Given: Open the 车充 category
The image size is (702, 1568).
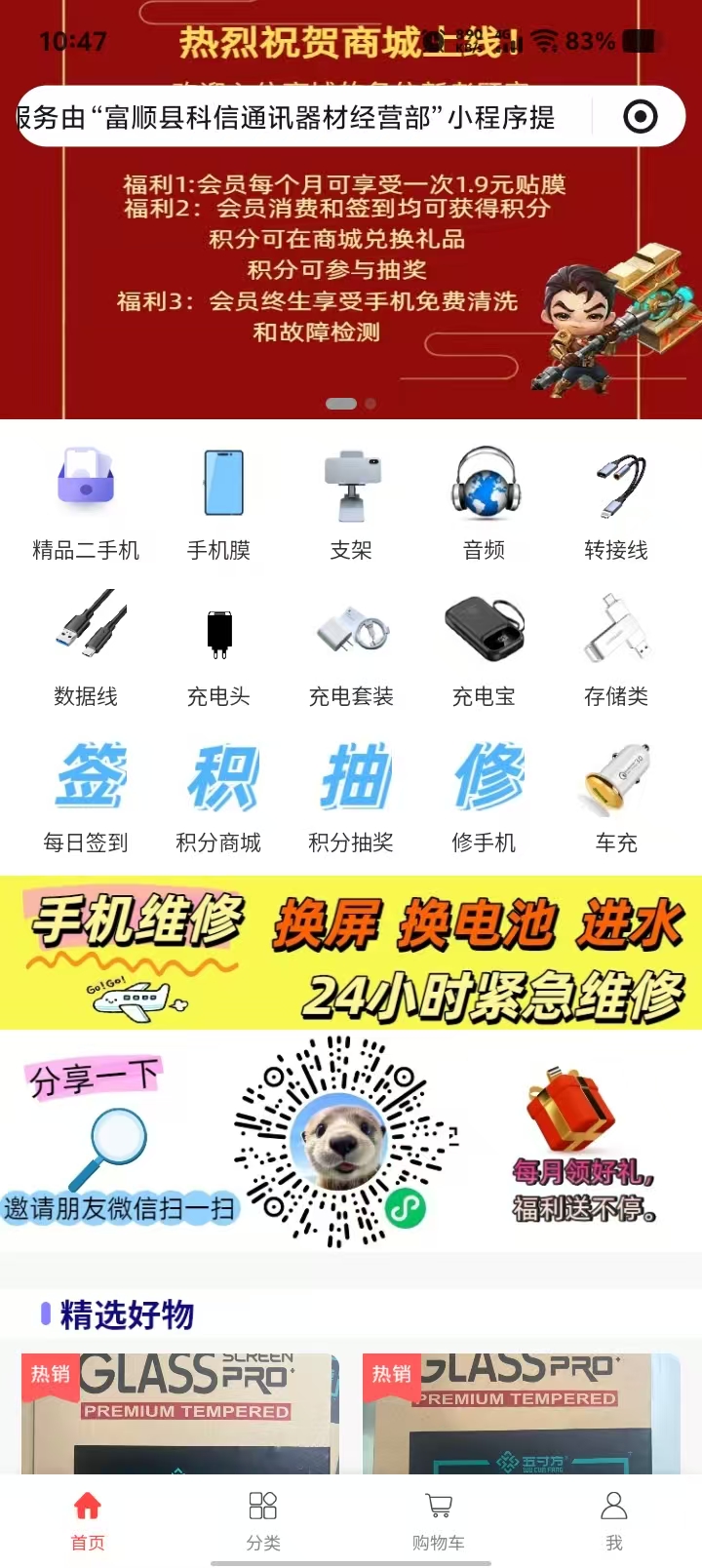Looking at the screenshot, I should 616,794.
